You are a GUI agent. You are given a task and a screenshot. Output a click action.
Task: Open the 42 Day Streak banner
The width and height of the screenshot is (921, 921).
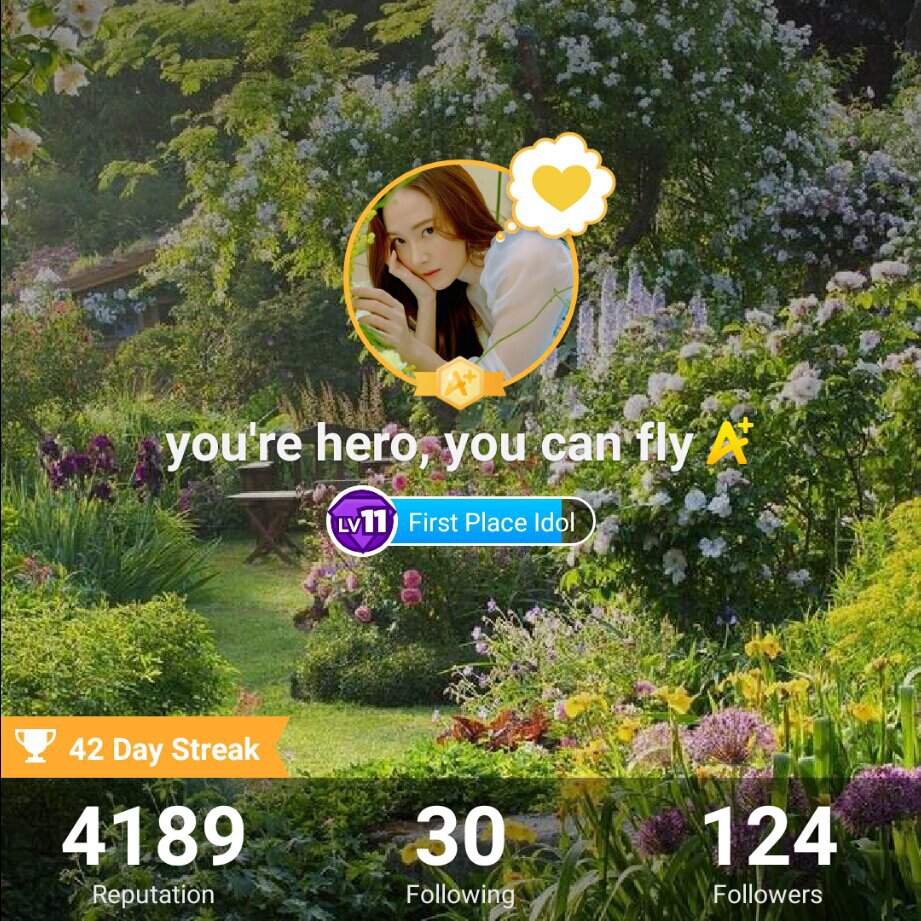point(145,748)
